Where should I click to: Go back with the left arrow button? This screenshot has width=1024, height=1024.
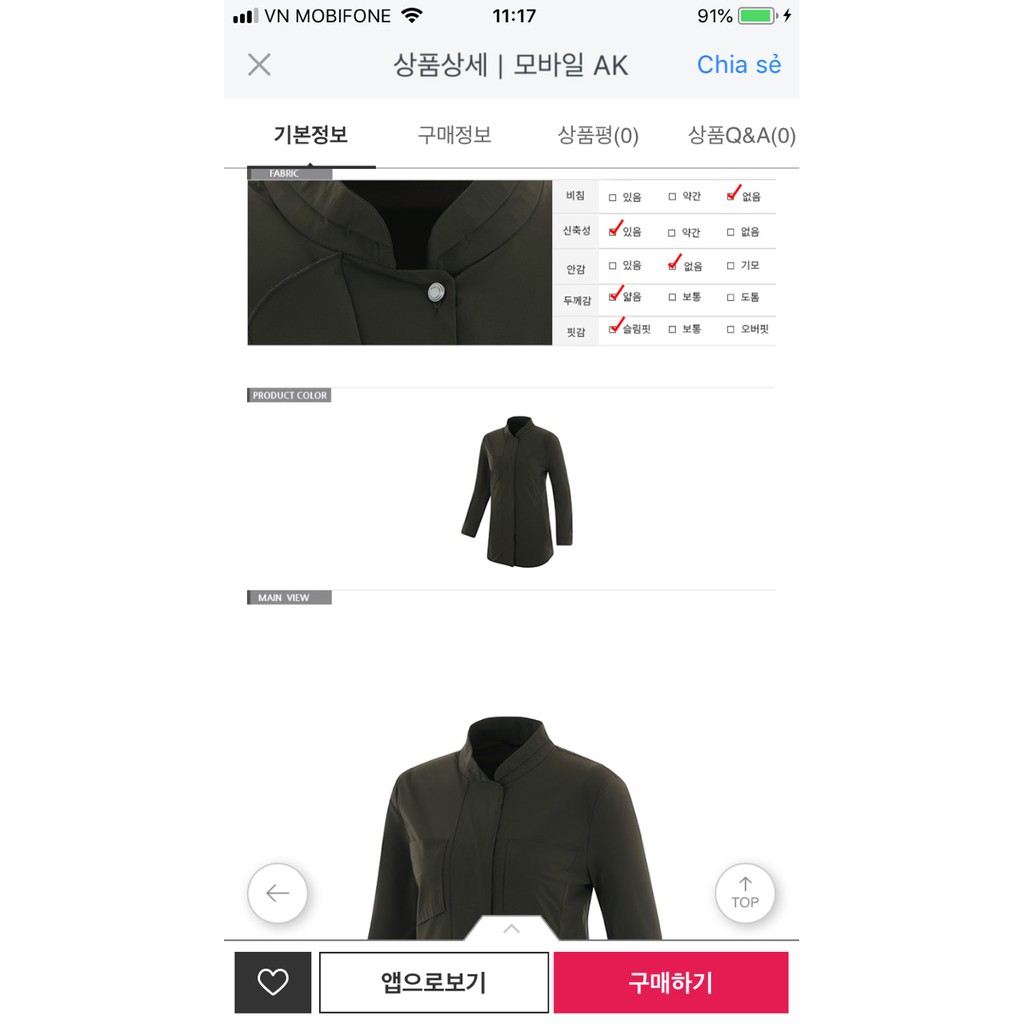pyautogui.click(x=277, y=893)
